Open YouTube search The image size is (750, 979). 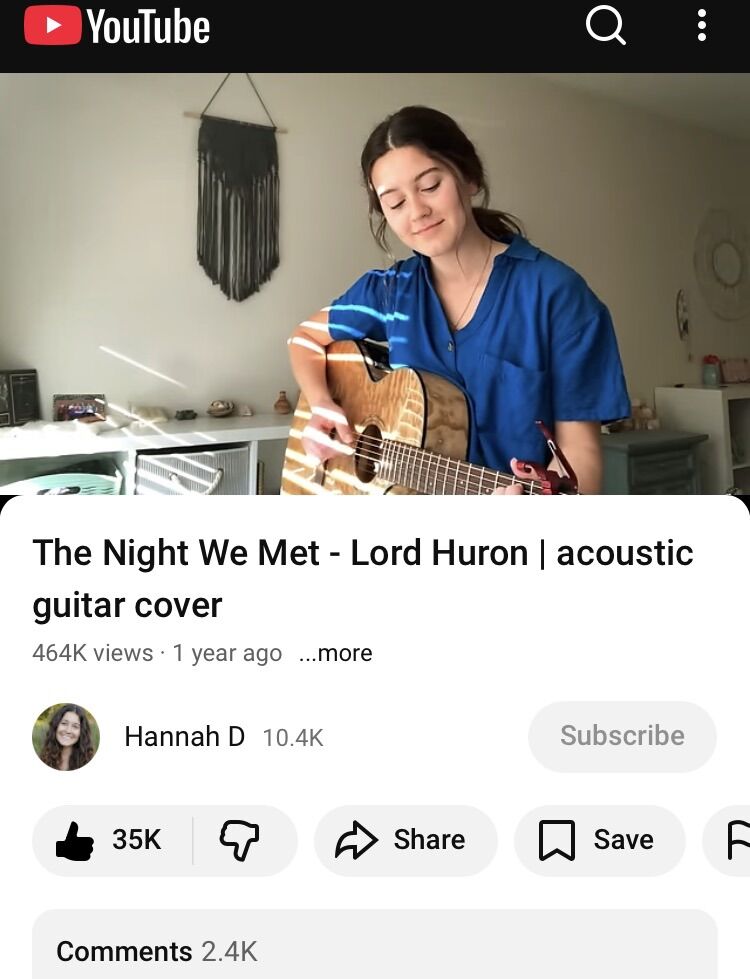(x=605, y=25)
